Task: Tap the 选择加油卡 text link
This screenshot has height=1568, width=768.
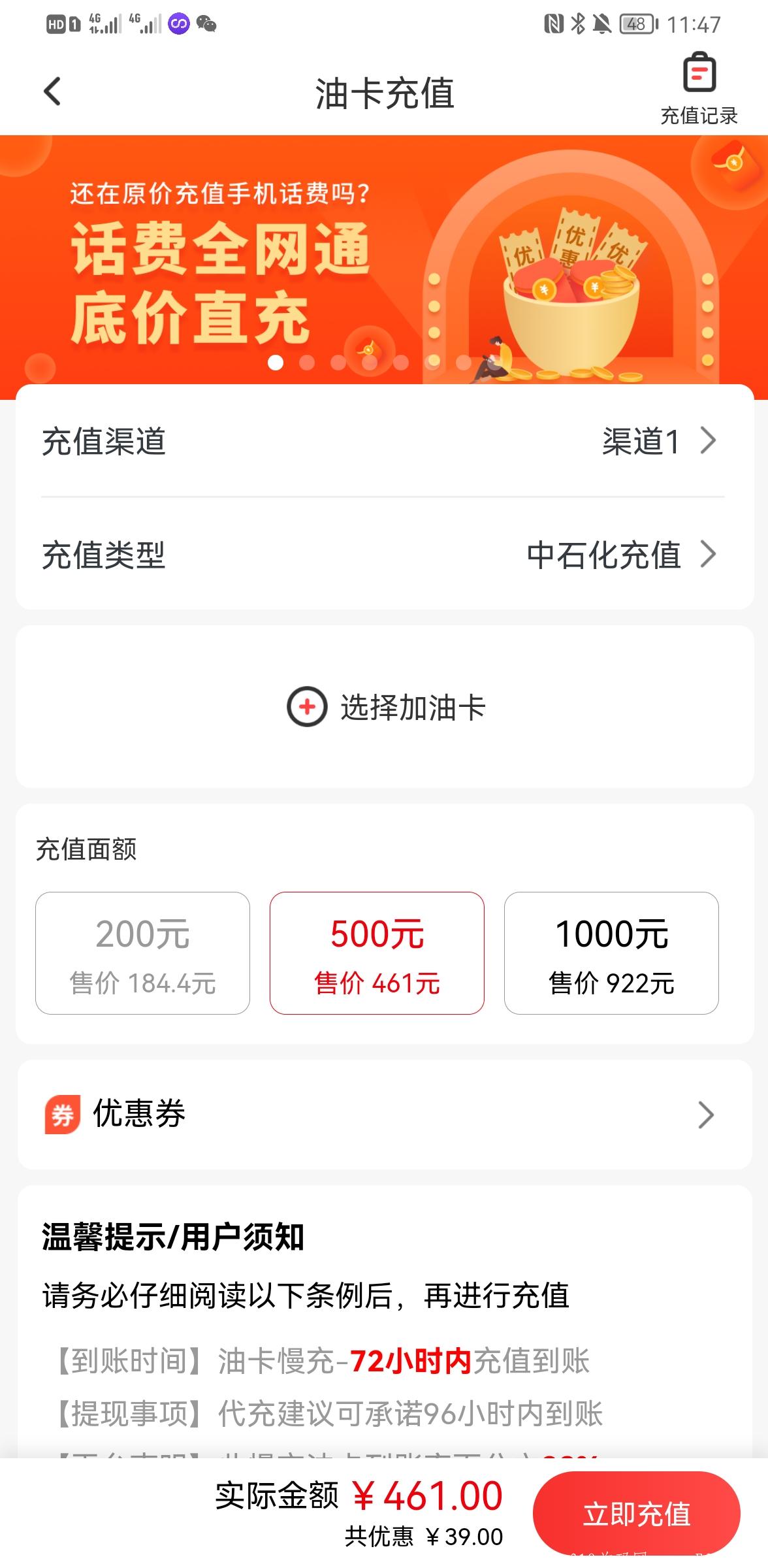Action: pyautogui.click(x=413, y=706)
